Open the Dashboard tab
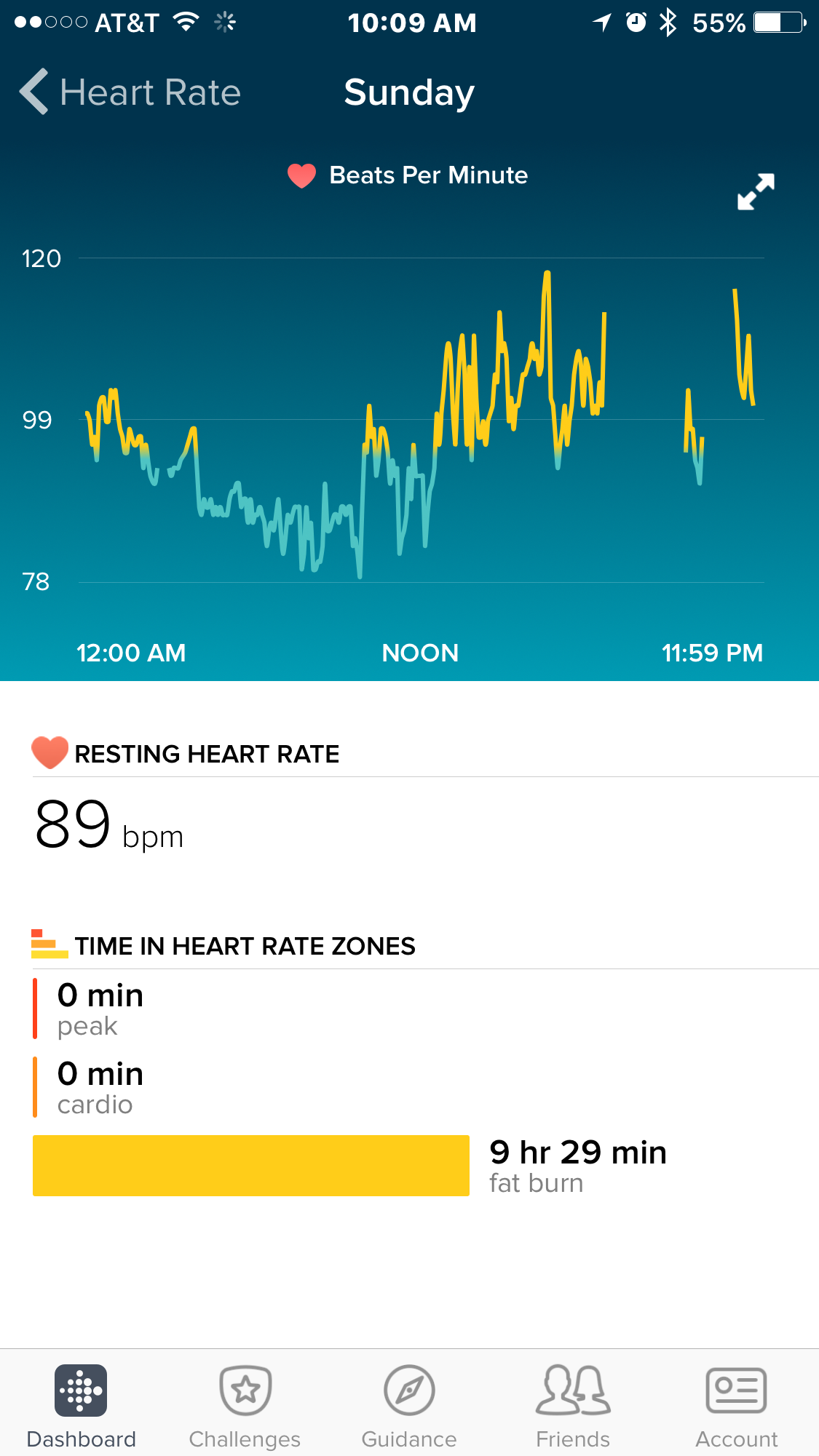 point(81,1405)
